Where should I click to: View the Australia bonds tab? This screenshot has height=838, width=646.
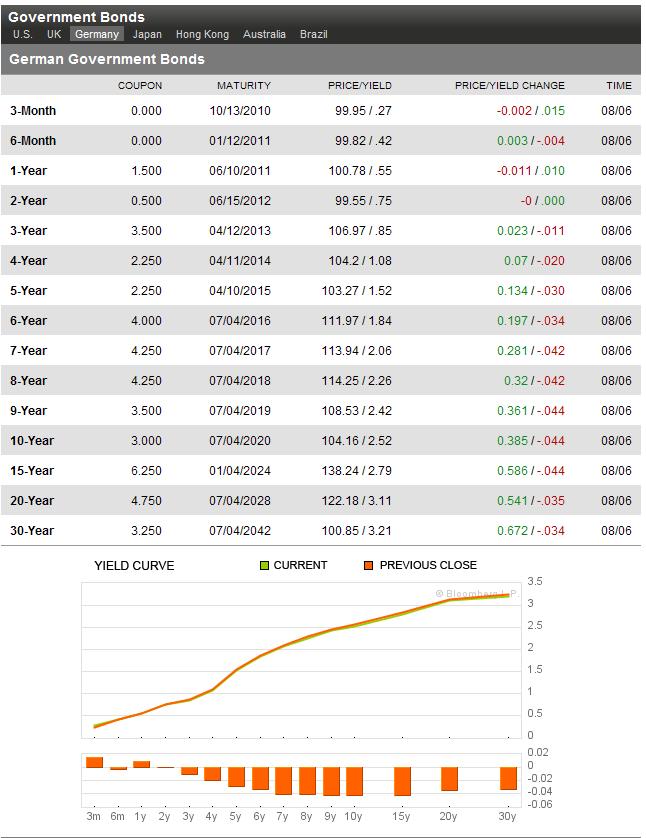[x=264, y=34]
